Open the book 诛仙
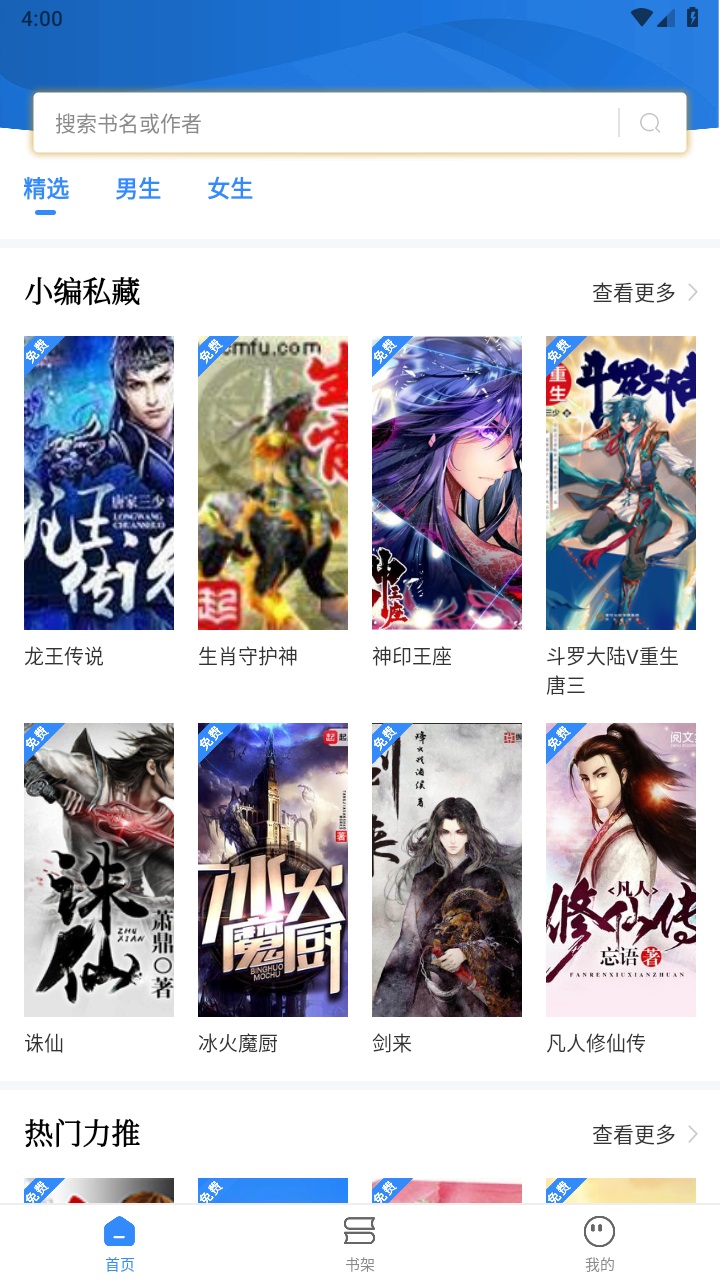The height and width of the screenshot is (1280, 720). [98, 869]
